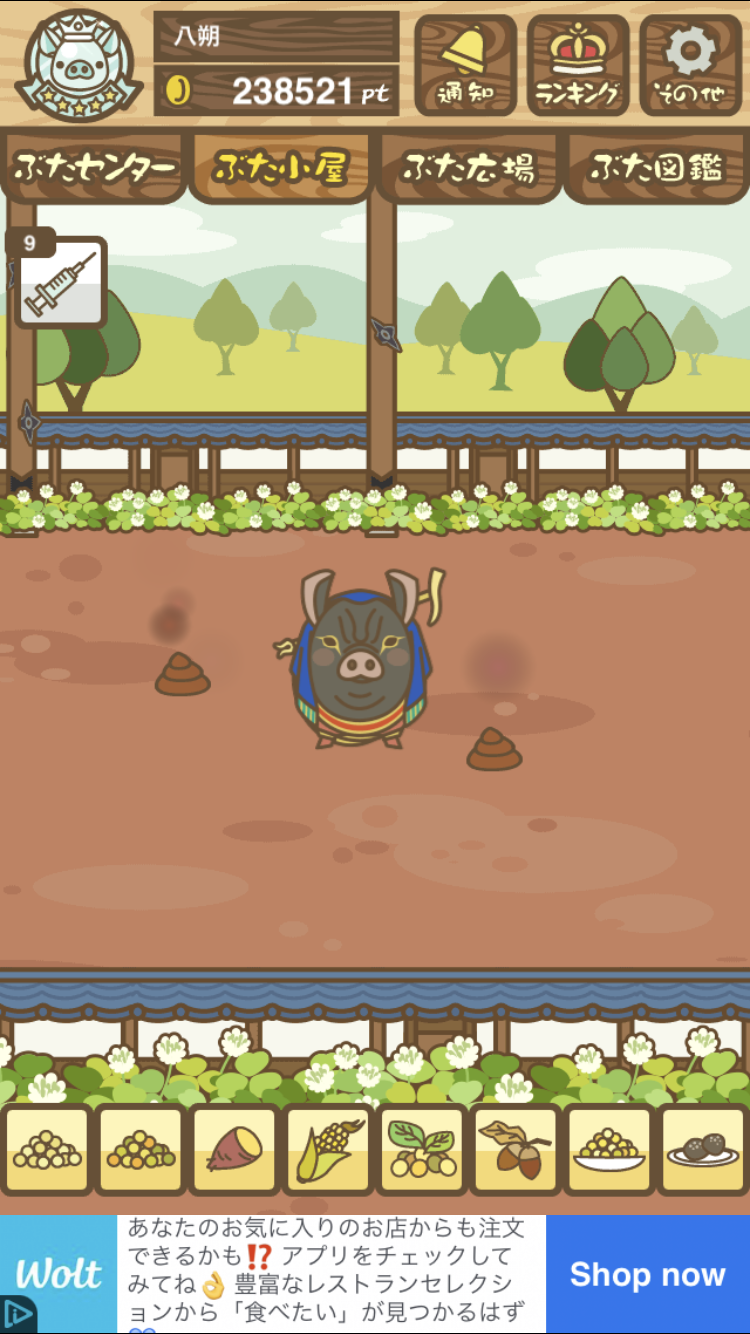Switch to the ぶたセンター tab
Viewport: 750px width, 1334px height.
tap(94, 167)
